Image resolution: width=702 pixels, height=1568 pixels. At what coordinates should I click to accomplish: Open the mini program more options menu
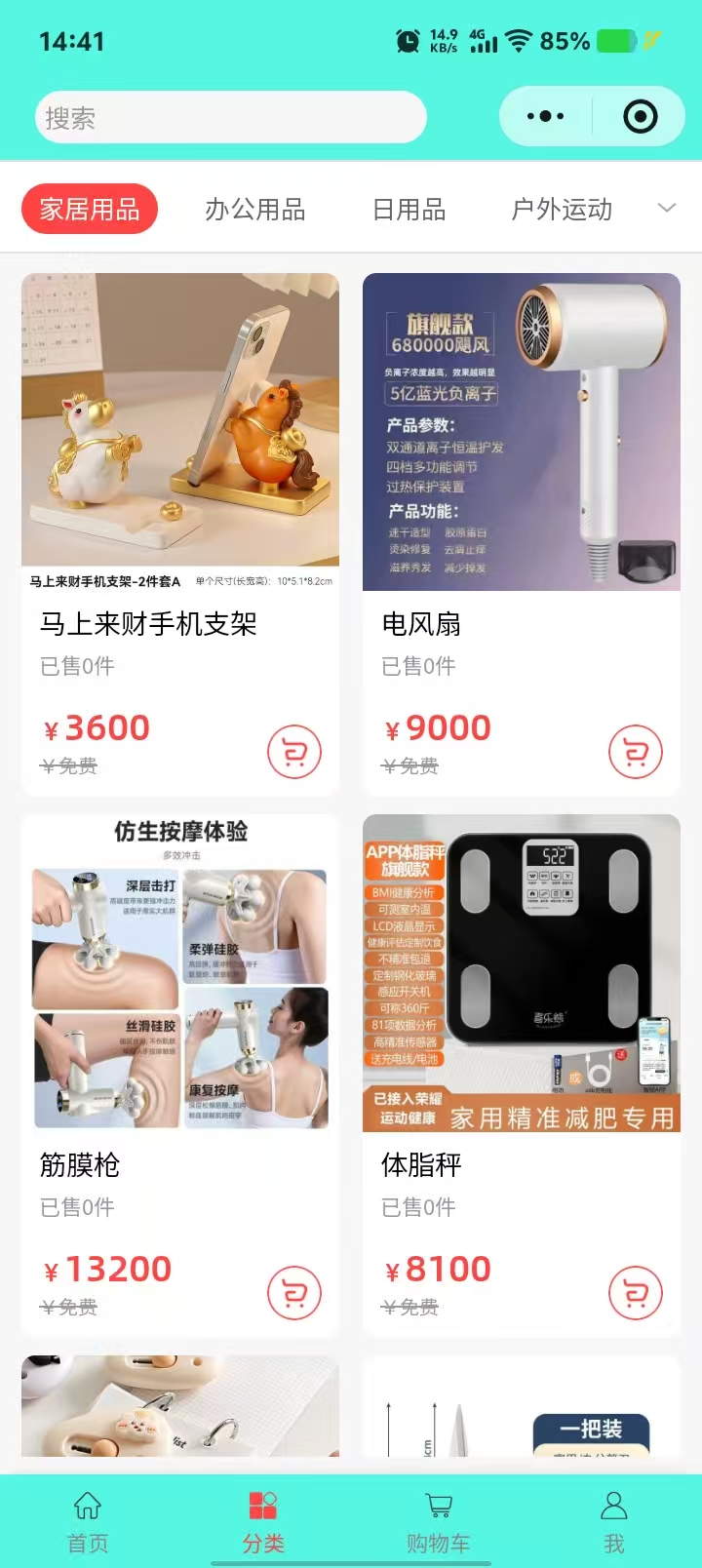[545, 117]
